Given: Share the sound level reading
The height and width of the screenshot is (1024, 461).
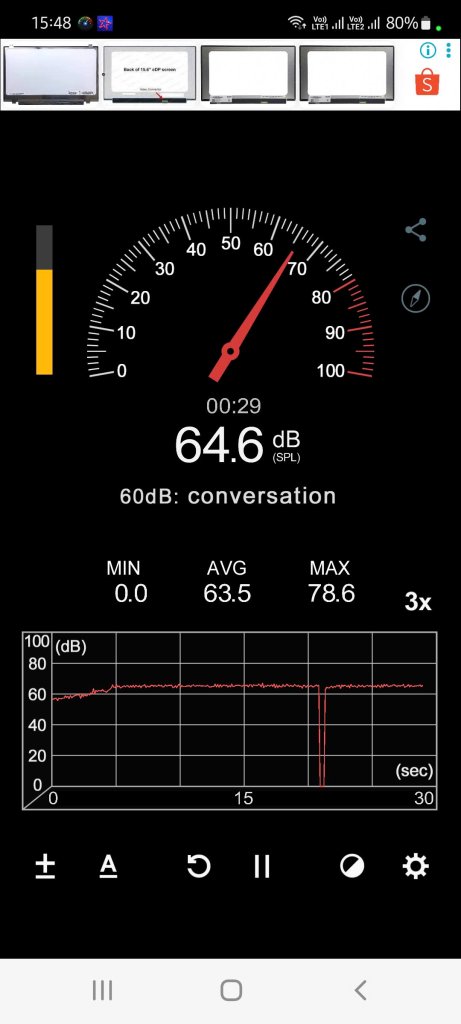Looking at the screenshot, I should (x=416, y=230).
